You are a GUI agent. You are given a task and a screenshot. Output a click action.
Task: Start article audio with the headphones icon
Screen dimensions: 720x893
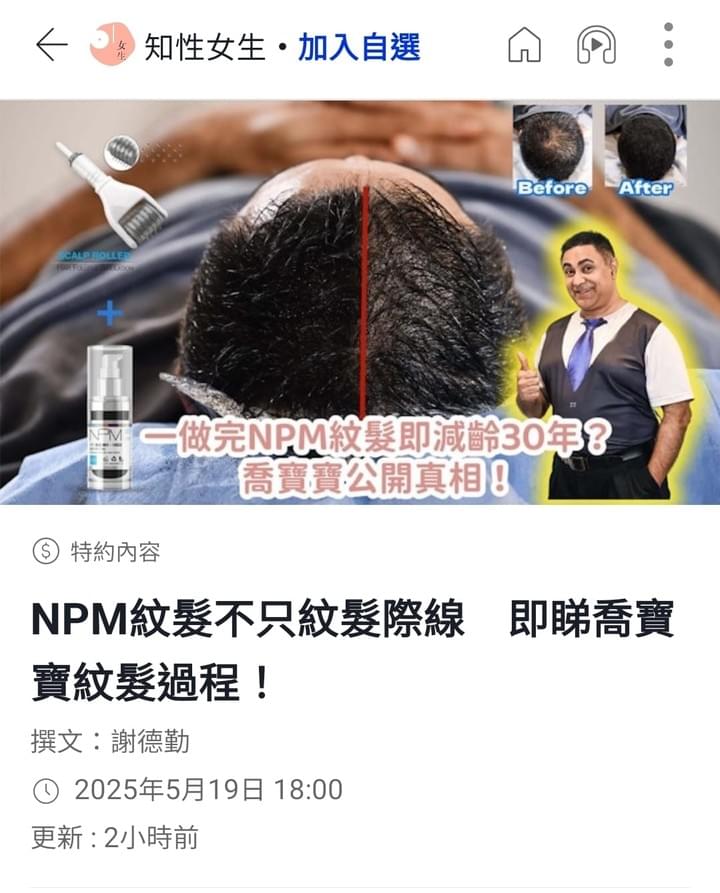595,45
